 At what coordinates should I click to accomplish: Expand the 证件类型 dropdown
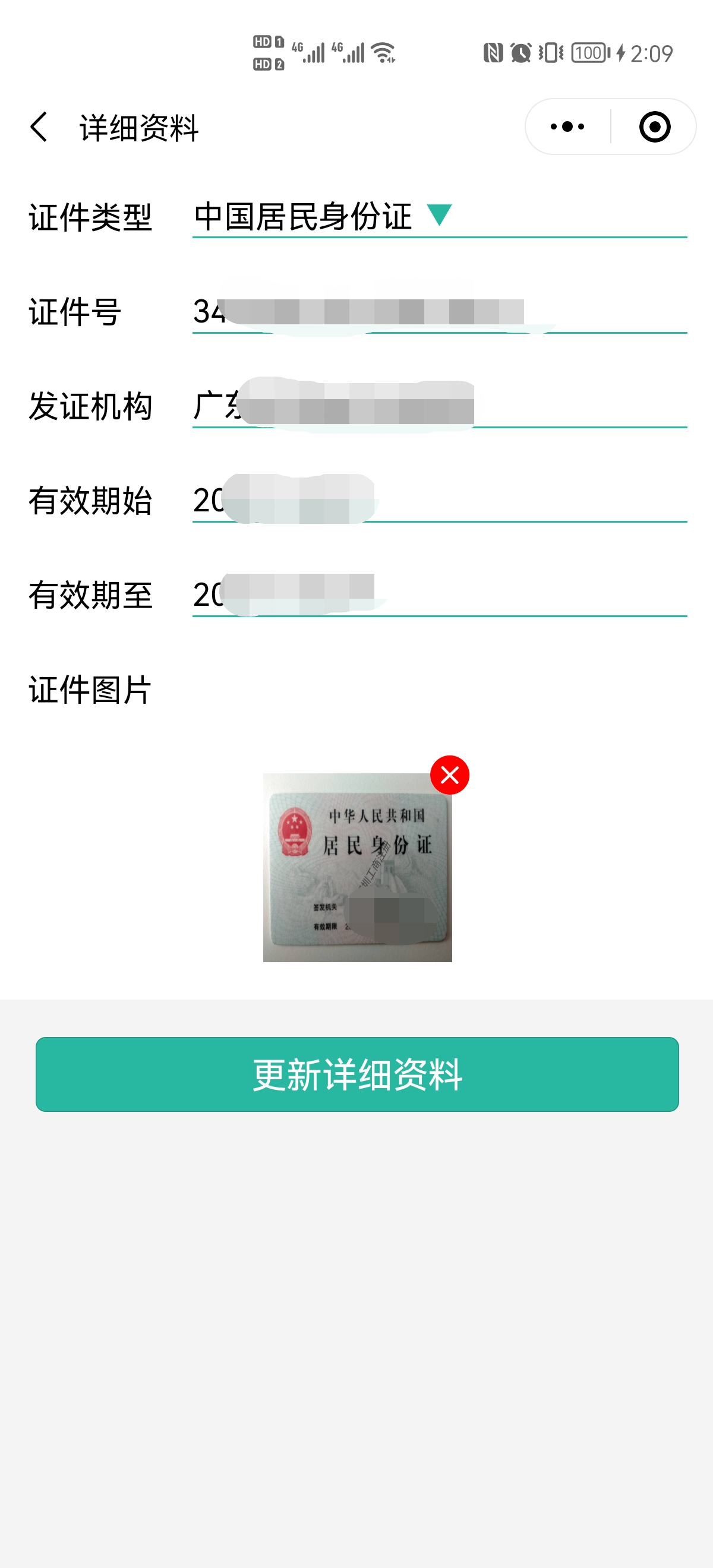[438, 216]
